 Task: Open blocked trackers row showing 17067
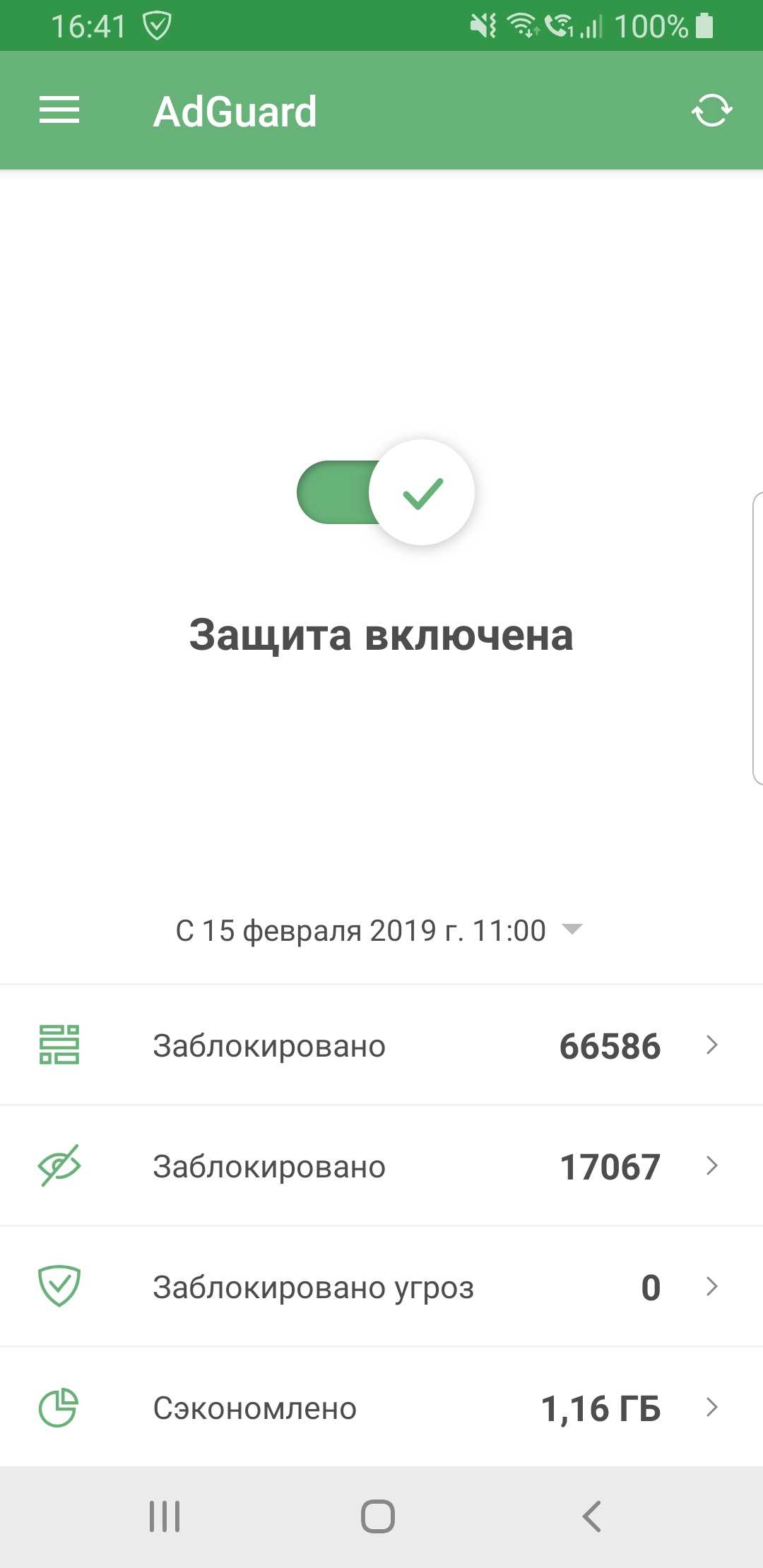(x=381, y=1166)
